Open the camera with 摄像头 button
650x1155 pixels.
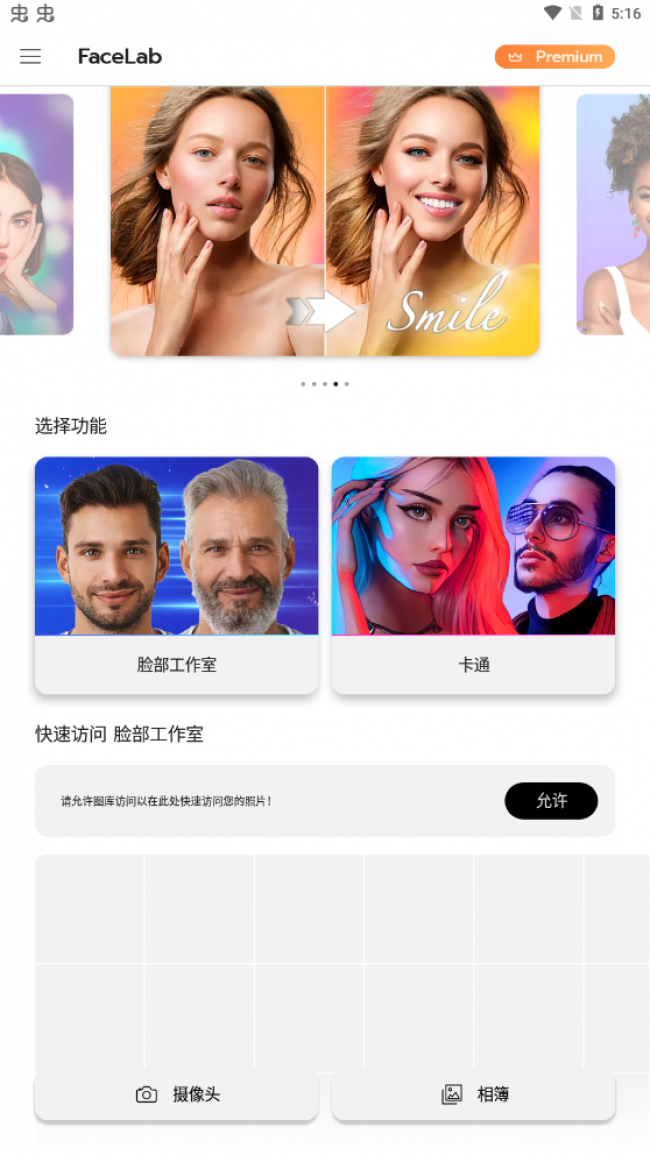pyautogui.click(x=177, y=1095)
